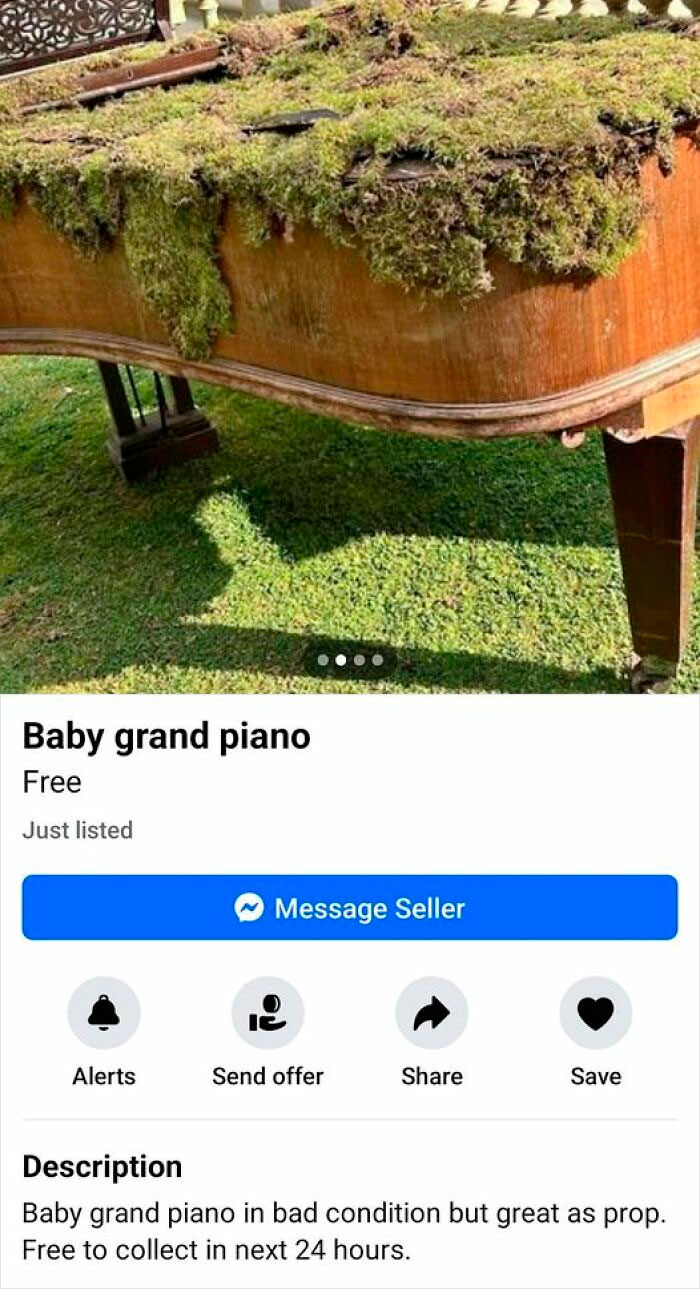700x1289 pixels.
Task: Turn on alerts for this listing
Action: (104, 1013)
